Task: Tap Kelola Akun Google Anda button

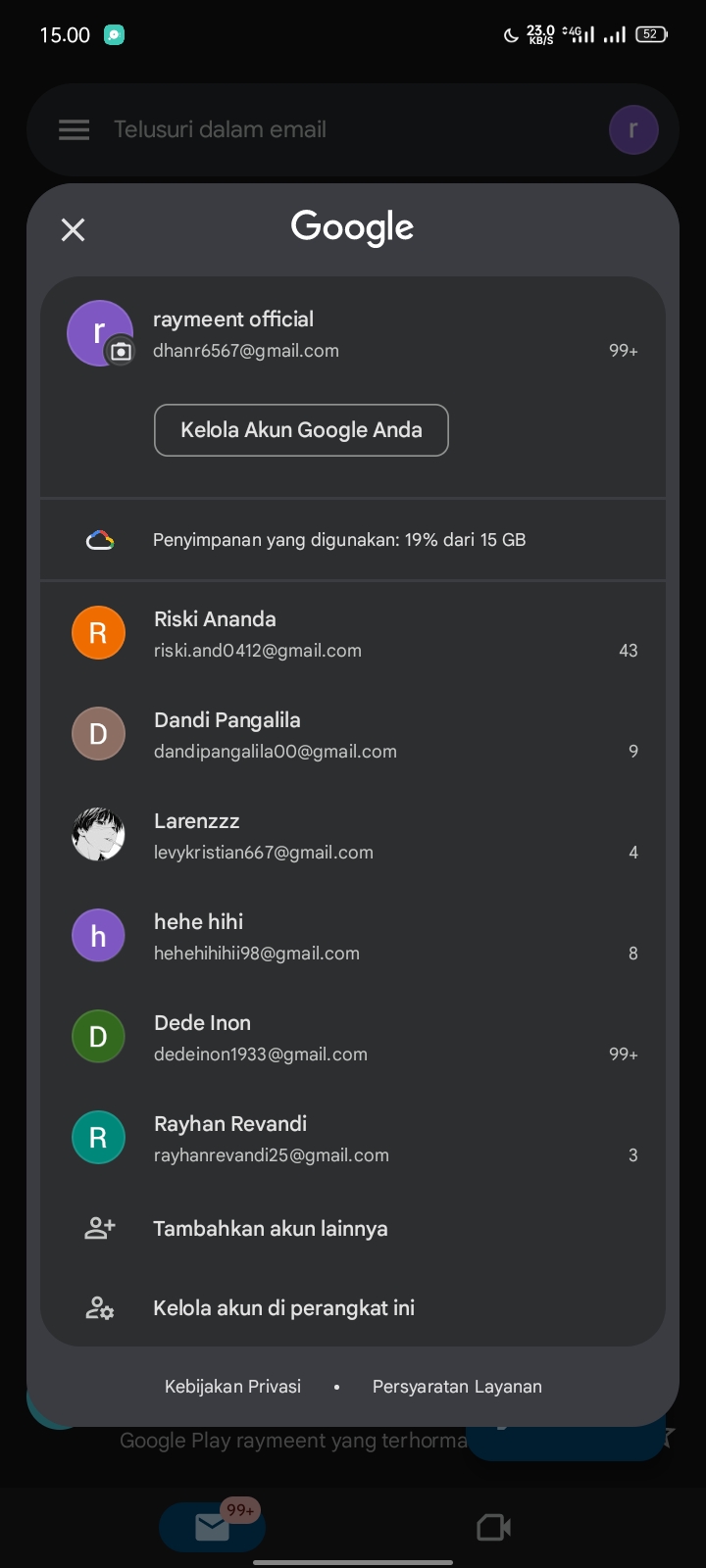Action: (x=301, y=430)
